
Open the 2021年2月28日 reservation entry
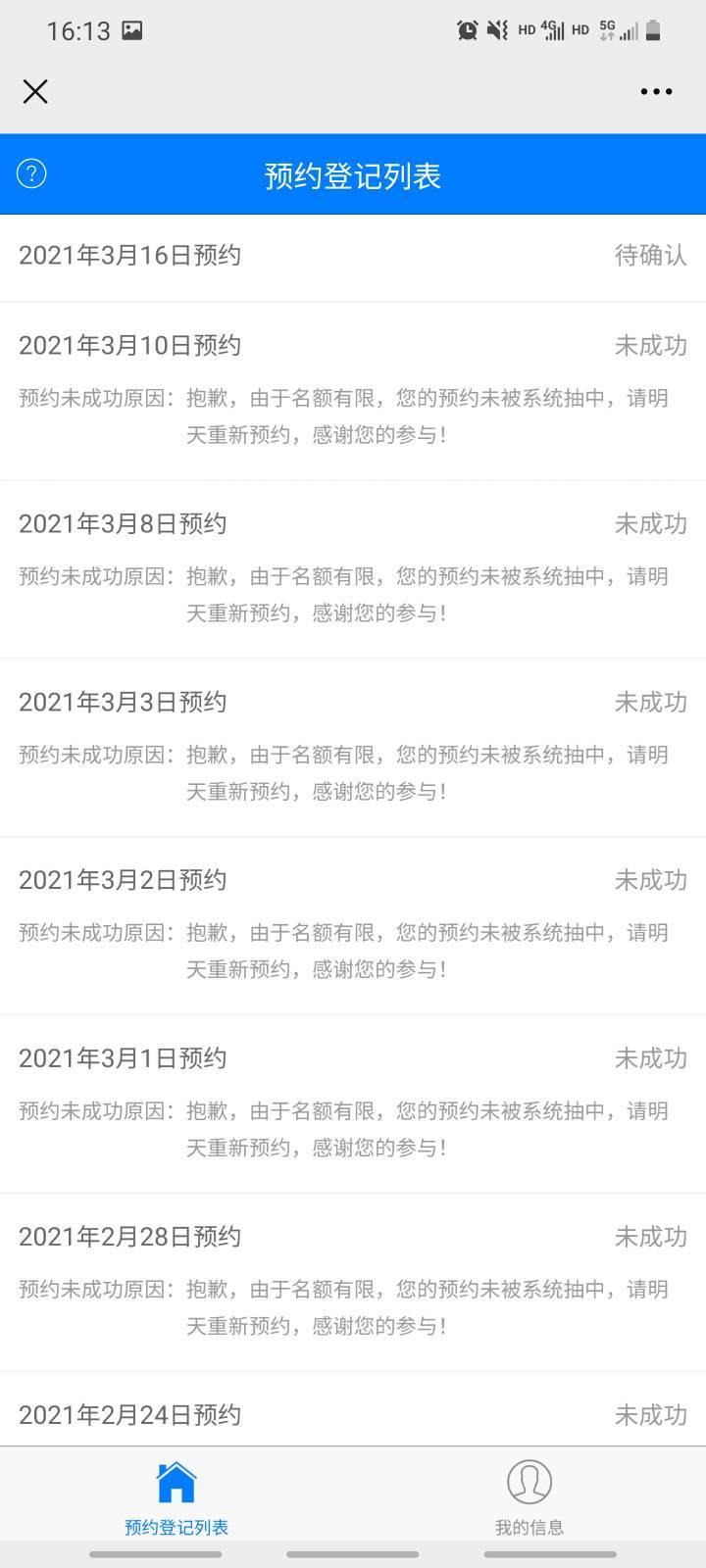click(353, 1283)
